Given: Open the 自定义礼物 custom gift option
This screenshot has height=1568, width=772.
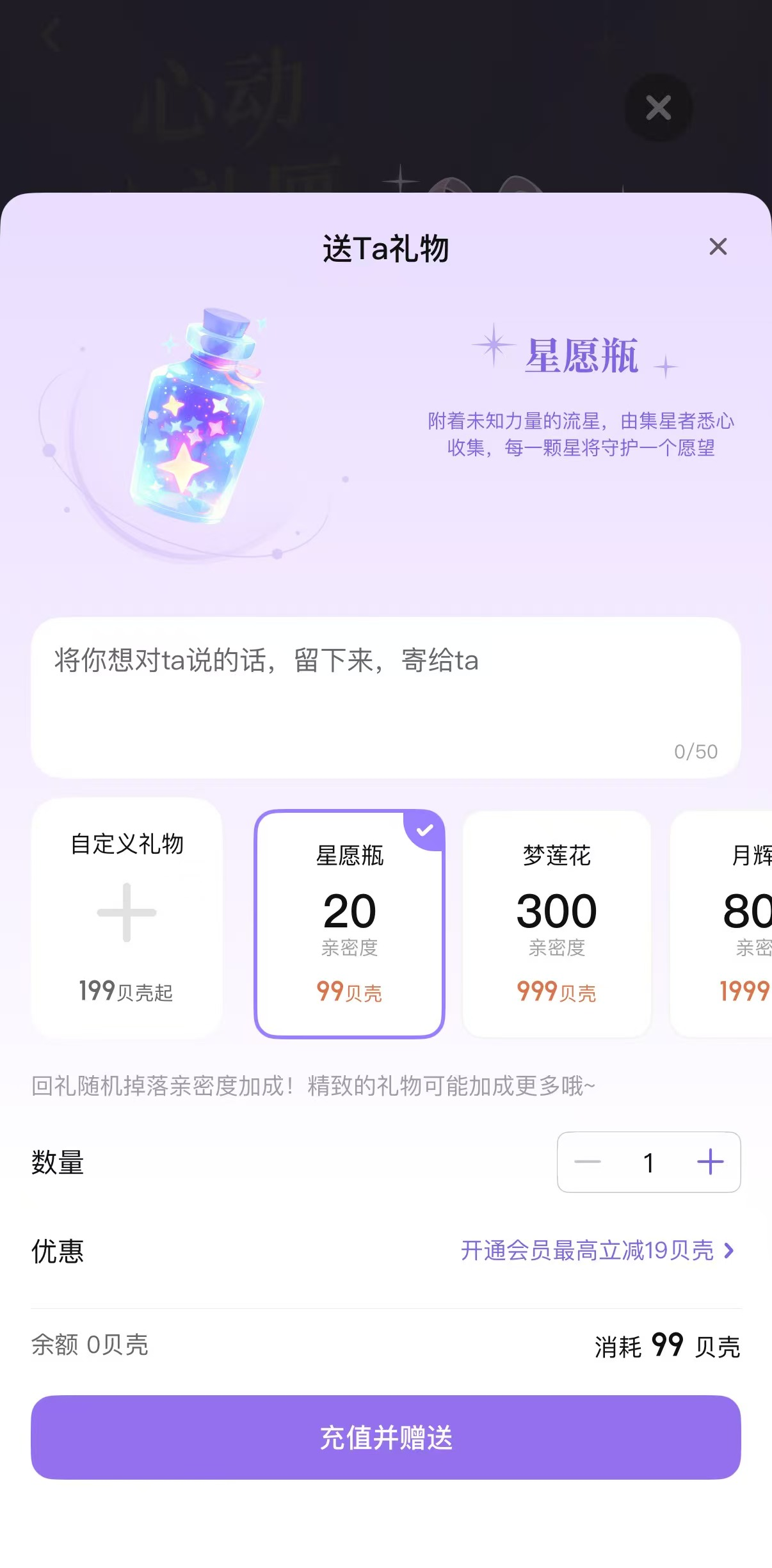Looking at the screenshot, I should (x=127, y=916).
